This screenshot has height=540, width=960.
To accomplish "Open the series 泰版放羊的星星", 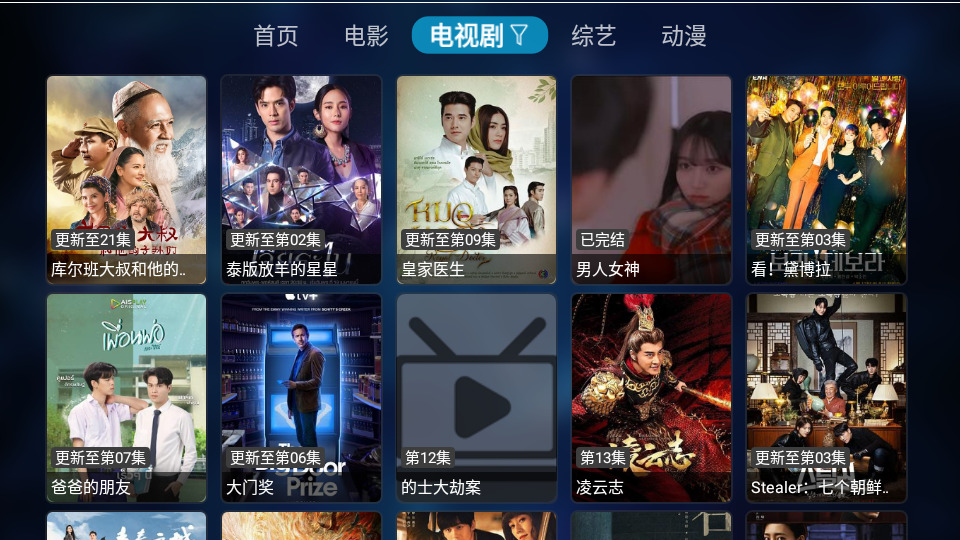I will [x=301, y=180].
